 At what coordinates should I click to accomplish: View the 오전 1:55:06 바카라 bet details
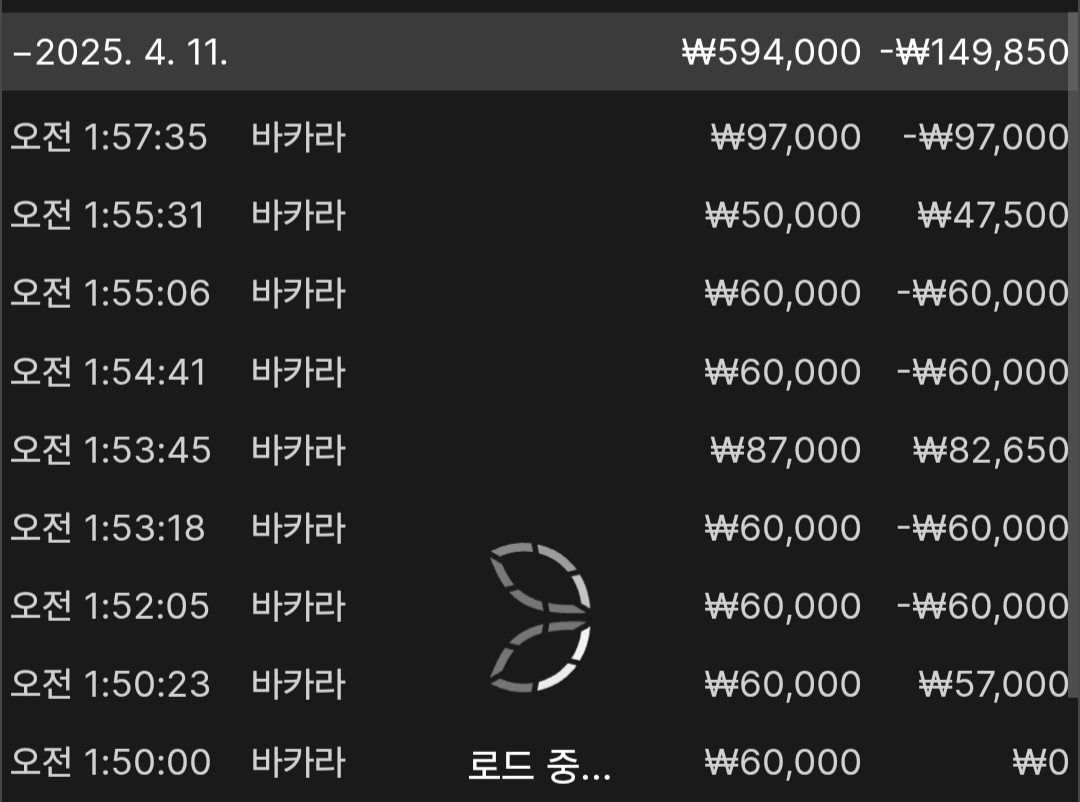[300, 293]
